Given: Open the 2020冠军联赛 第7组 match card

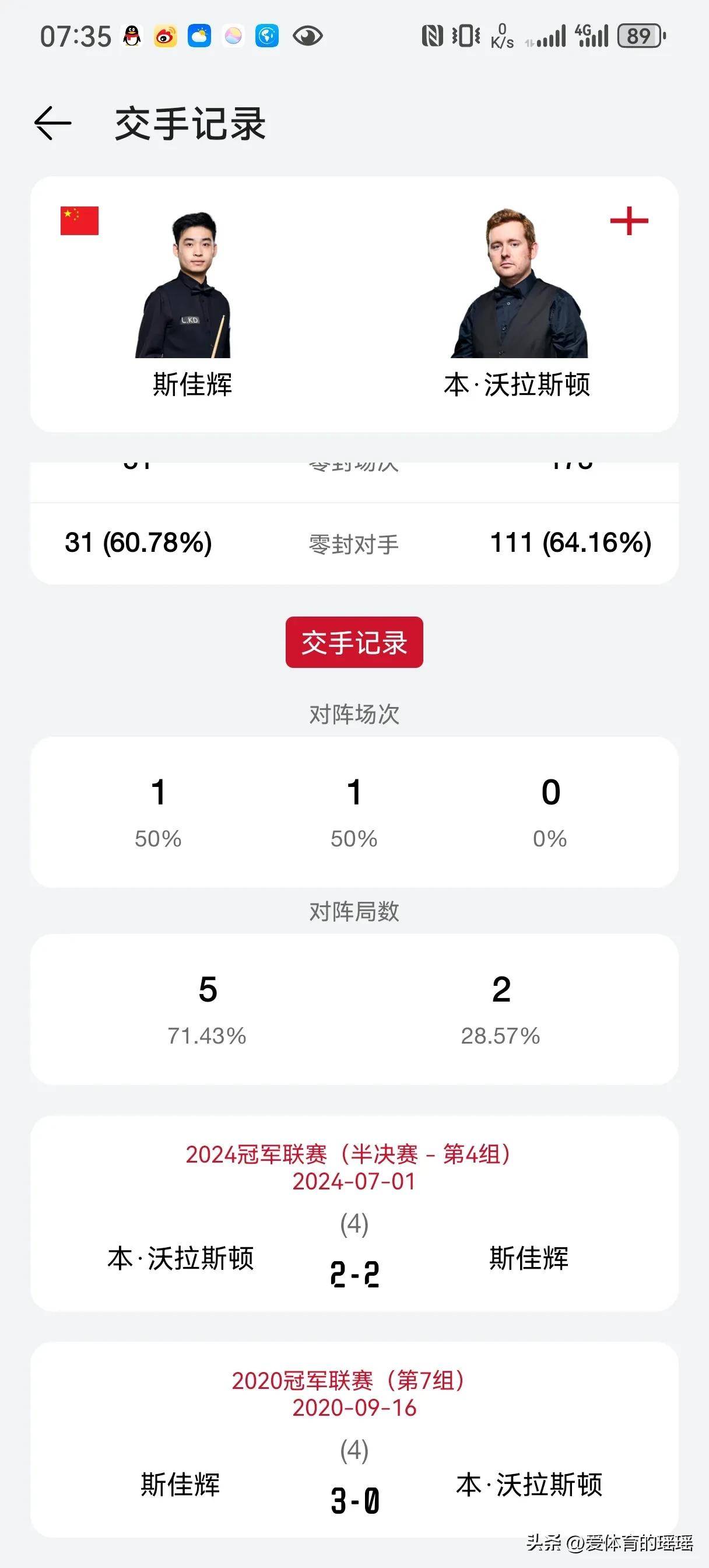Looking at the screenshot, I should [x=354, y=1440].
